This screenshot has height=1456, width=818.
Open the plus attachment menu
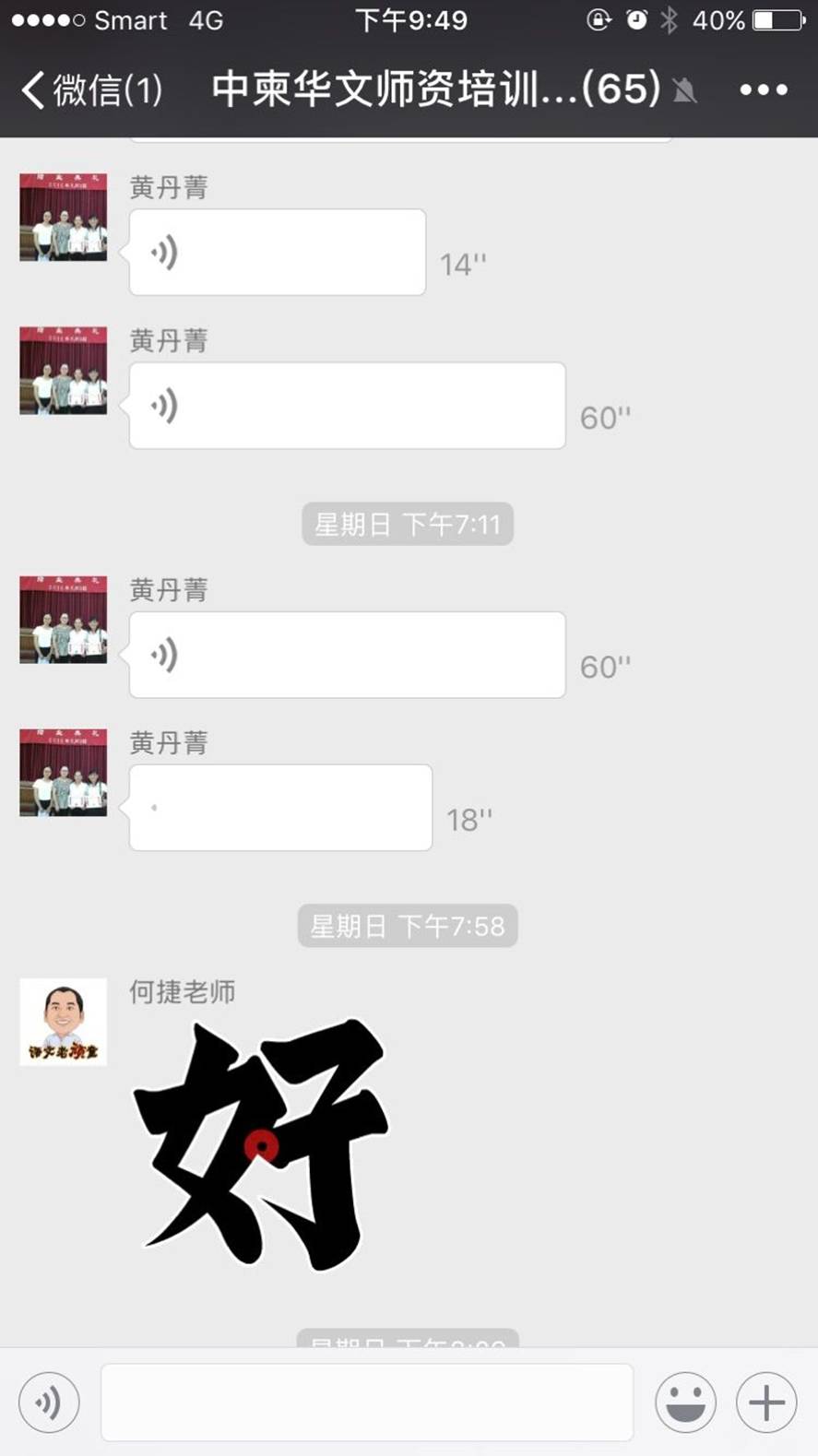coord(766,1403)
